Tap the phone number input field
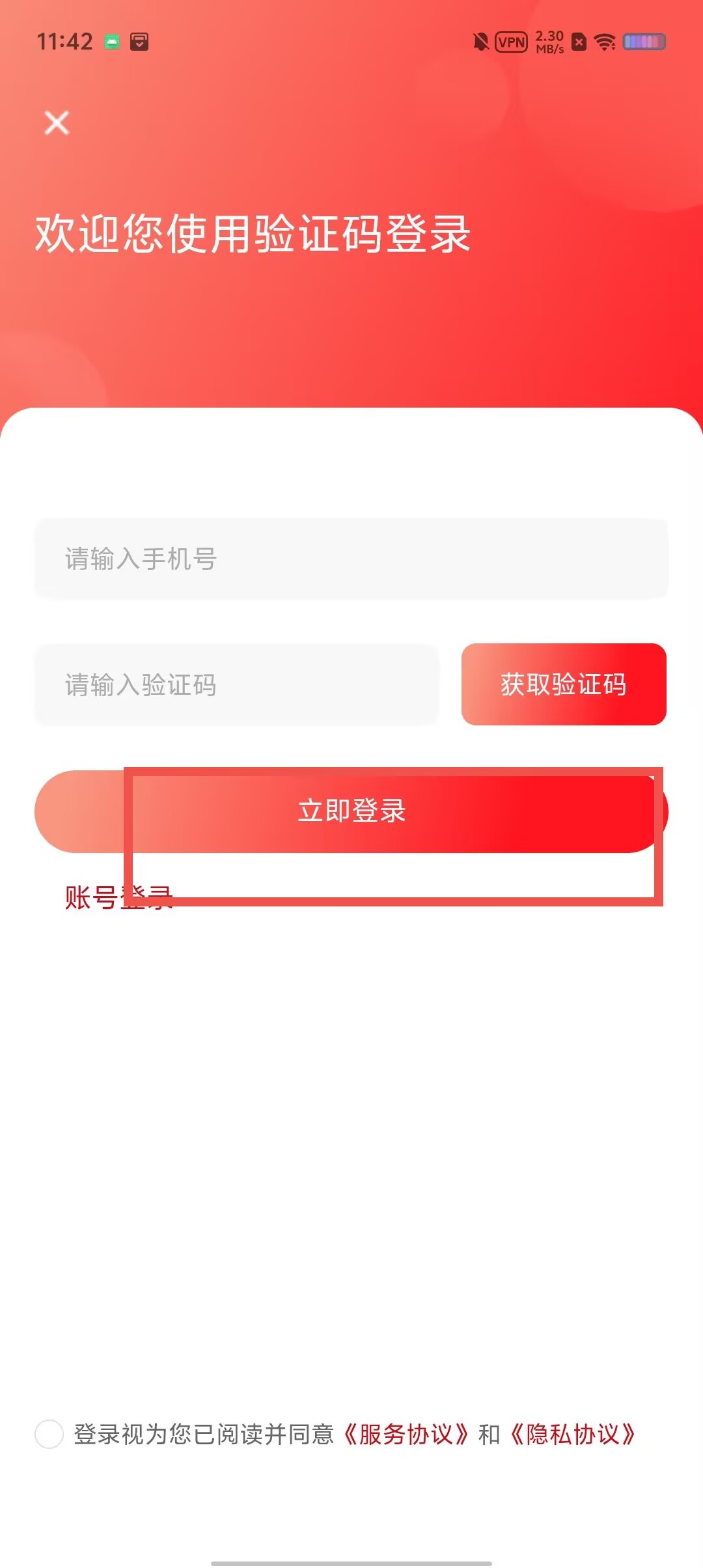The image size is (703, 1568). (x=351, y=559)
